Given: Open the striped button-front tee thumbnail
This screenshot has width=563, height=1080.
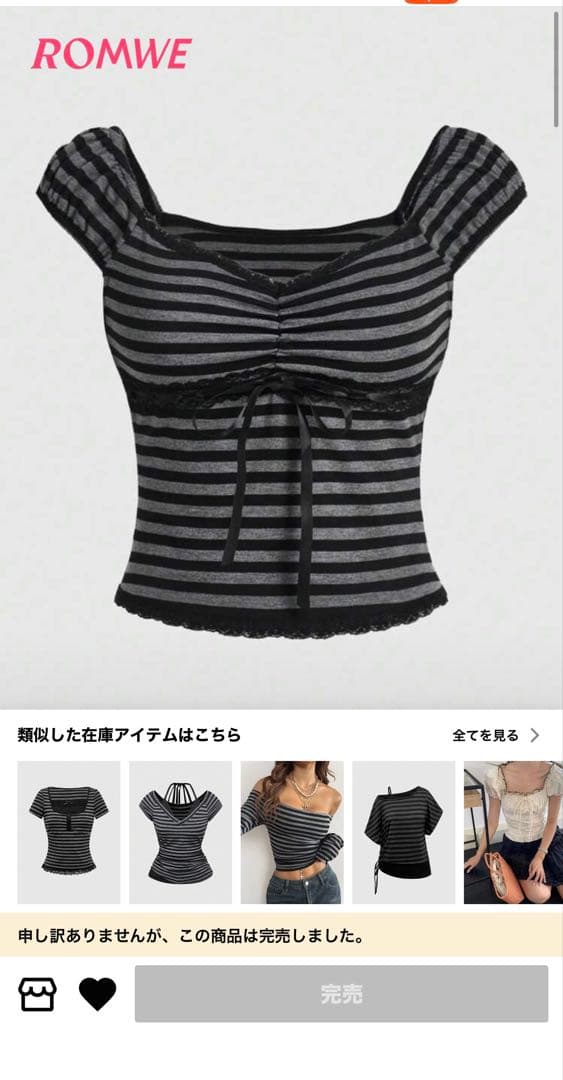Looking at the screenshot, I should [68, 832].
